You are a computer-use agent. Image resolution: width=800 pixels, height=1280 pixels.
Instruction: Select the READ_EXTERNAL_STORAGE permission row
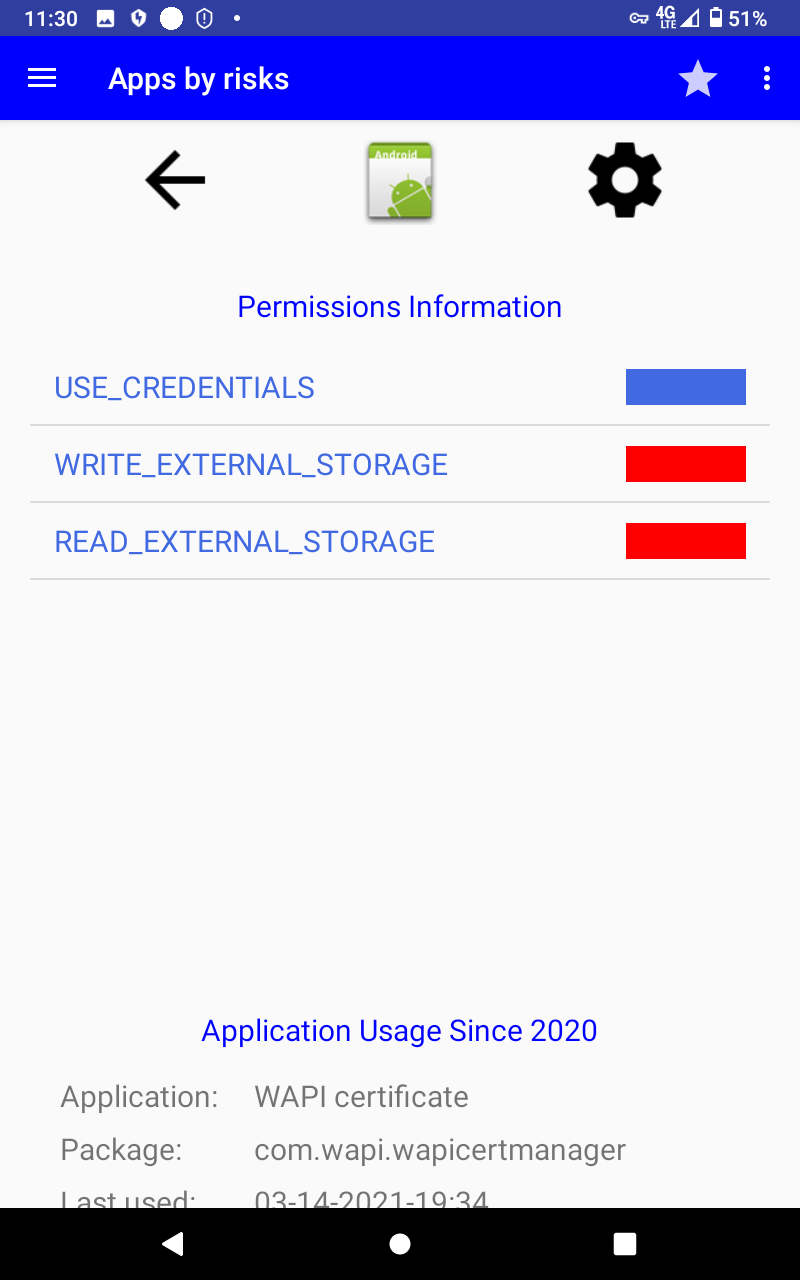(400, 541)
